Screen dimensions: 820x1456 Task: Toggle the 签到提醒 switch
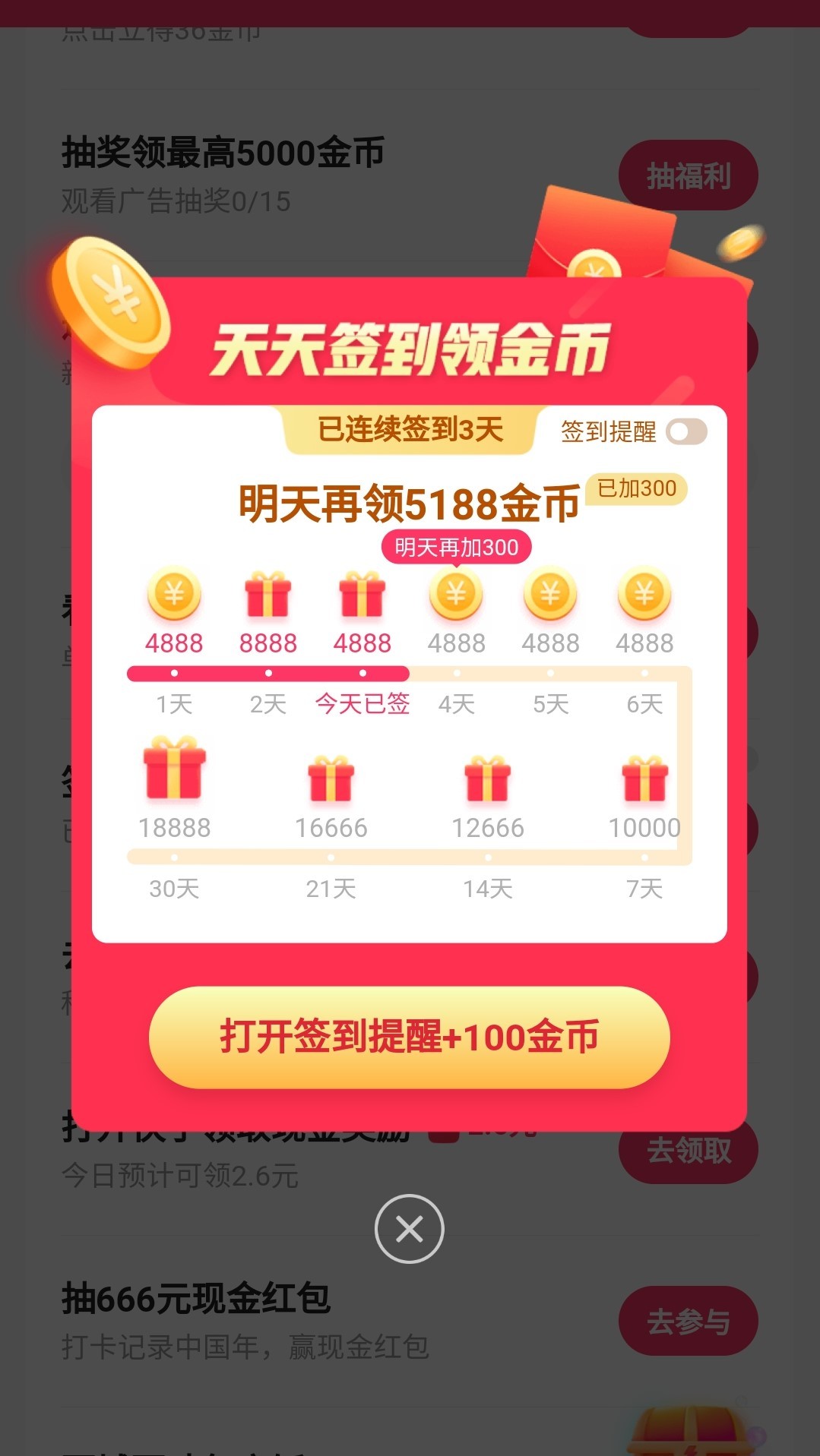click(x=685, y=432)
